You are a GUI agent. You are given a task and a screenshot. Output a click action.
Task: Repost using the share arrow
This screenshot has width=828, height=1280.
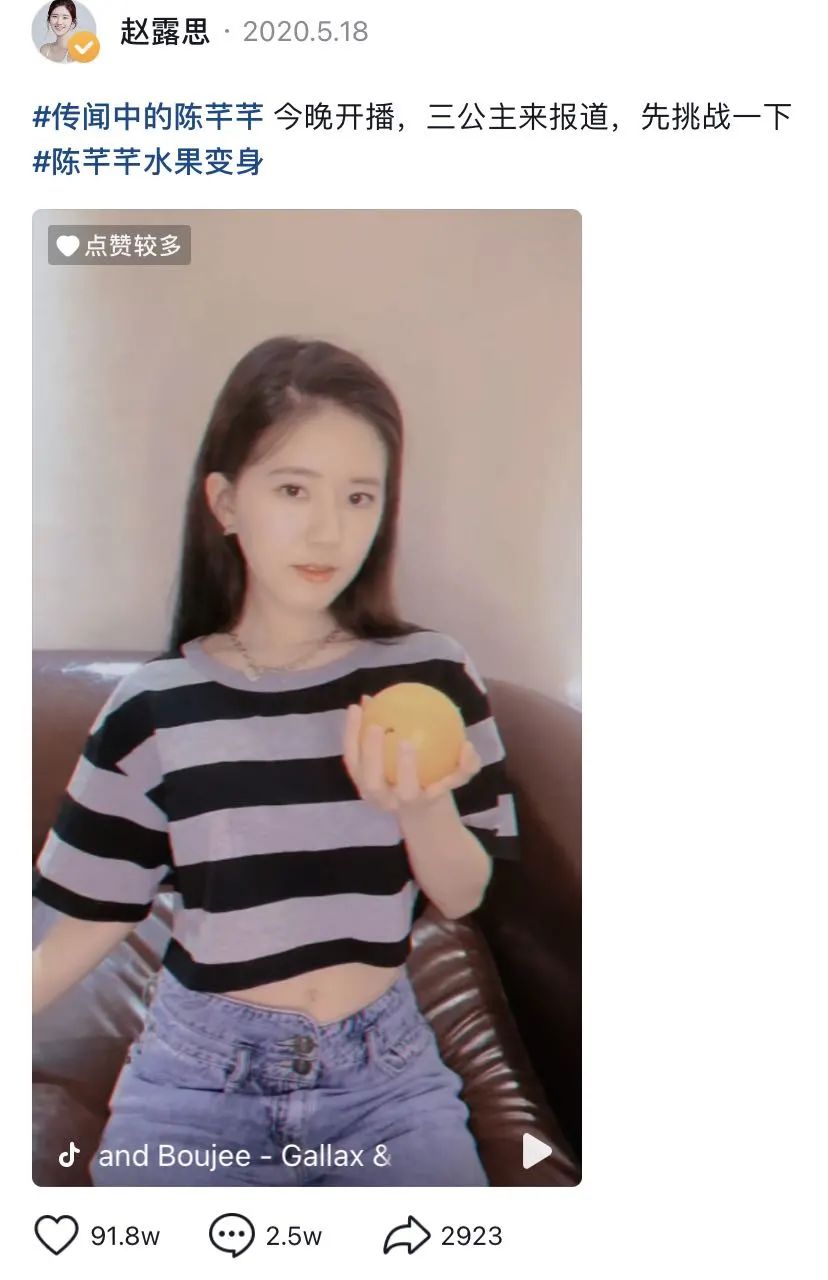[x=407, y=1236]
